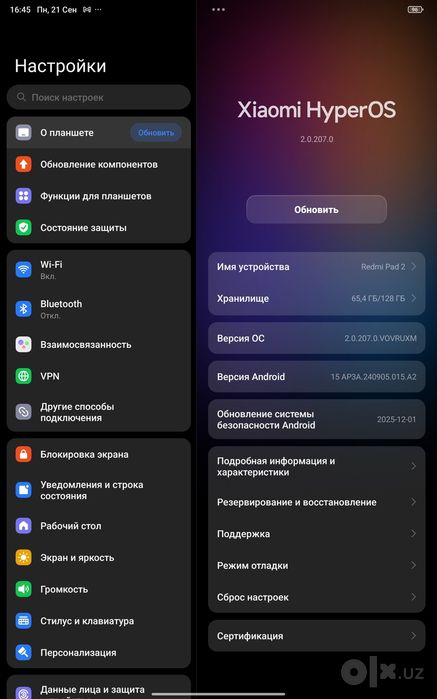Open Экран и яркость
This screenshot has height=699, width=437.
pos(99,558)
